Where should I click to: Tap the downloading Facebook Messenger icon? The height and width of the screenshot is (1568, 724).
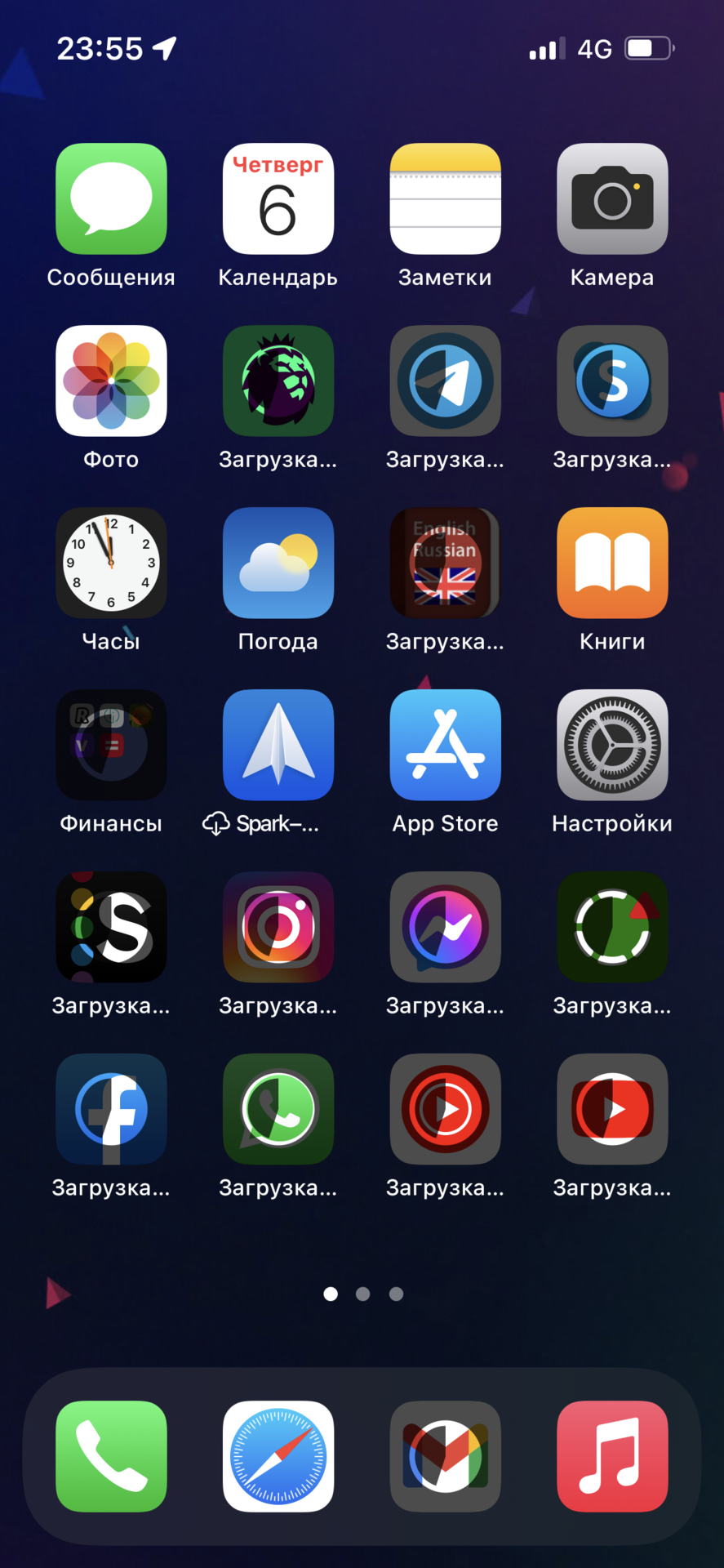(446, 927)
